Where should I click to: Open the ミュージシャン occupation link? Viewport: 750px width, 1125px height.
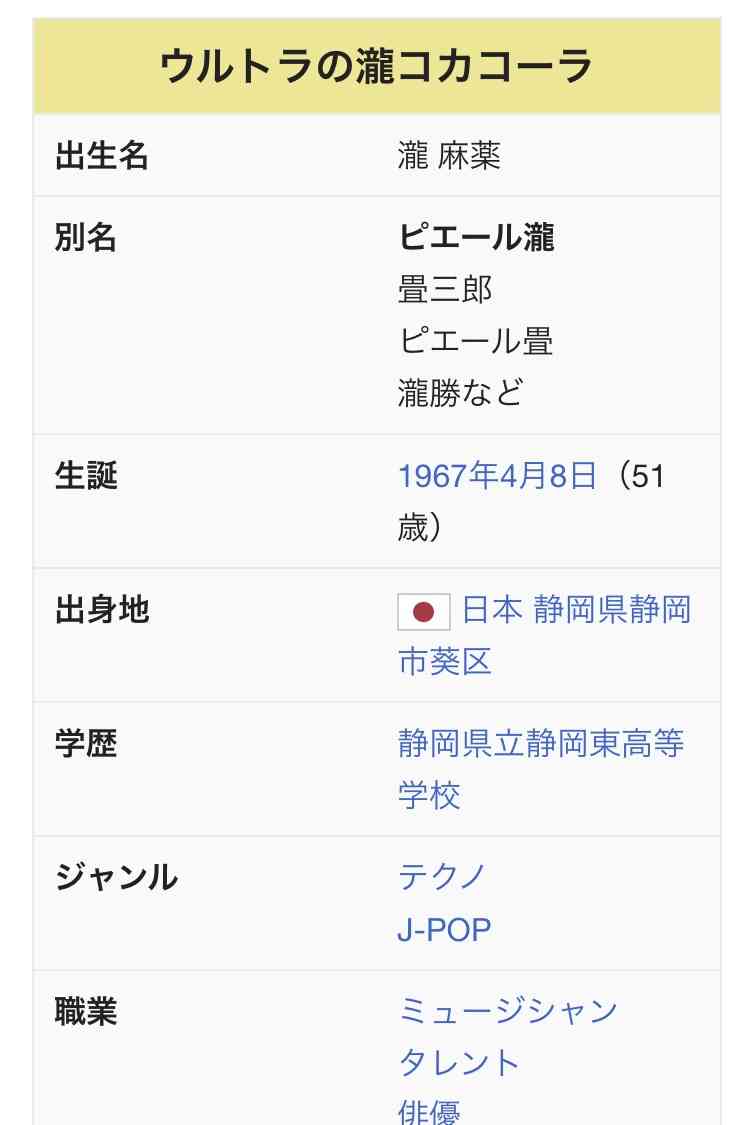[x=508, y=1011]
